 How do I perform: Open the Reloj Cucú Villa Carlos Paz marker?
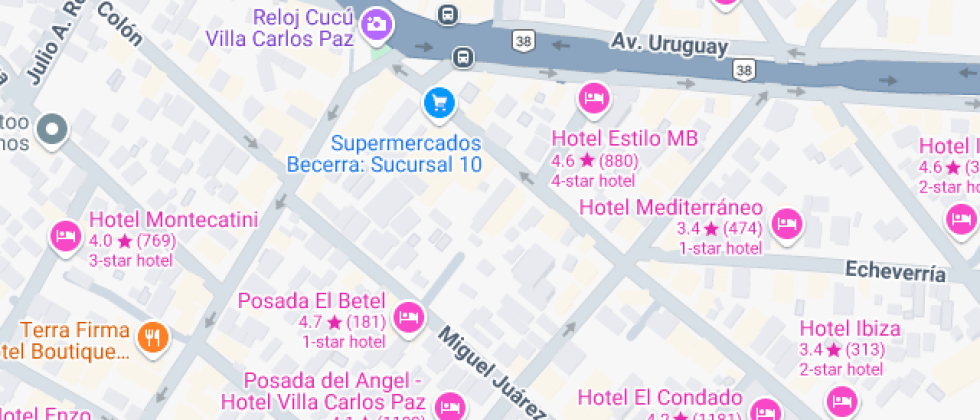377,24
